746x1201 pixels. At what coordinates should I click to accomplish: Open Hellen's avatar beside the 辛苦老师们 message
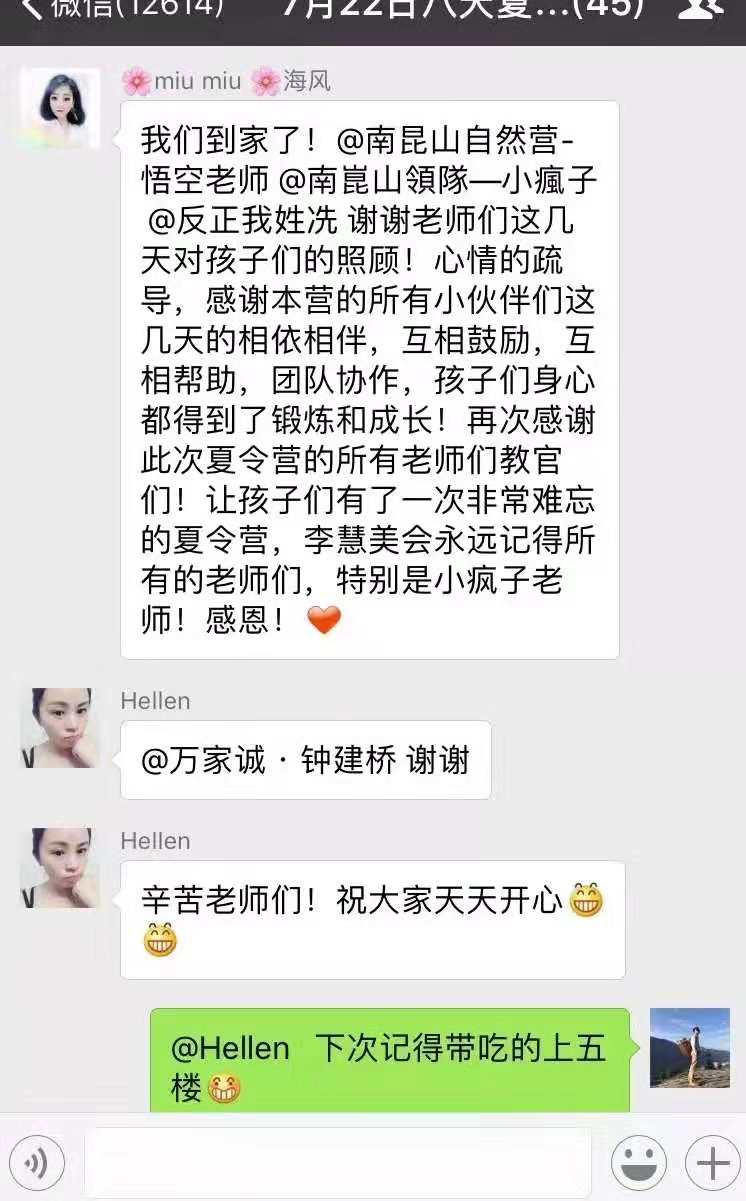[x=60, y=868]
